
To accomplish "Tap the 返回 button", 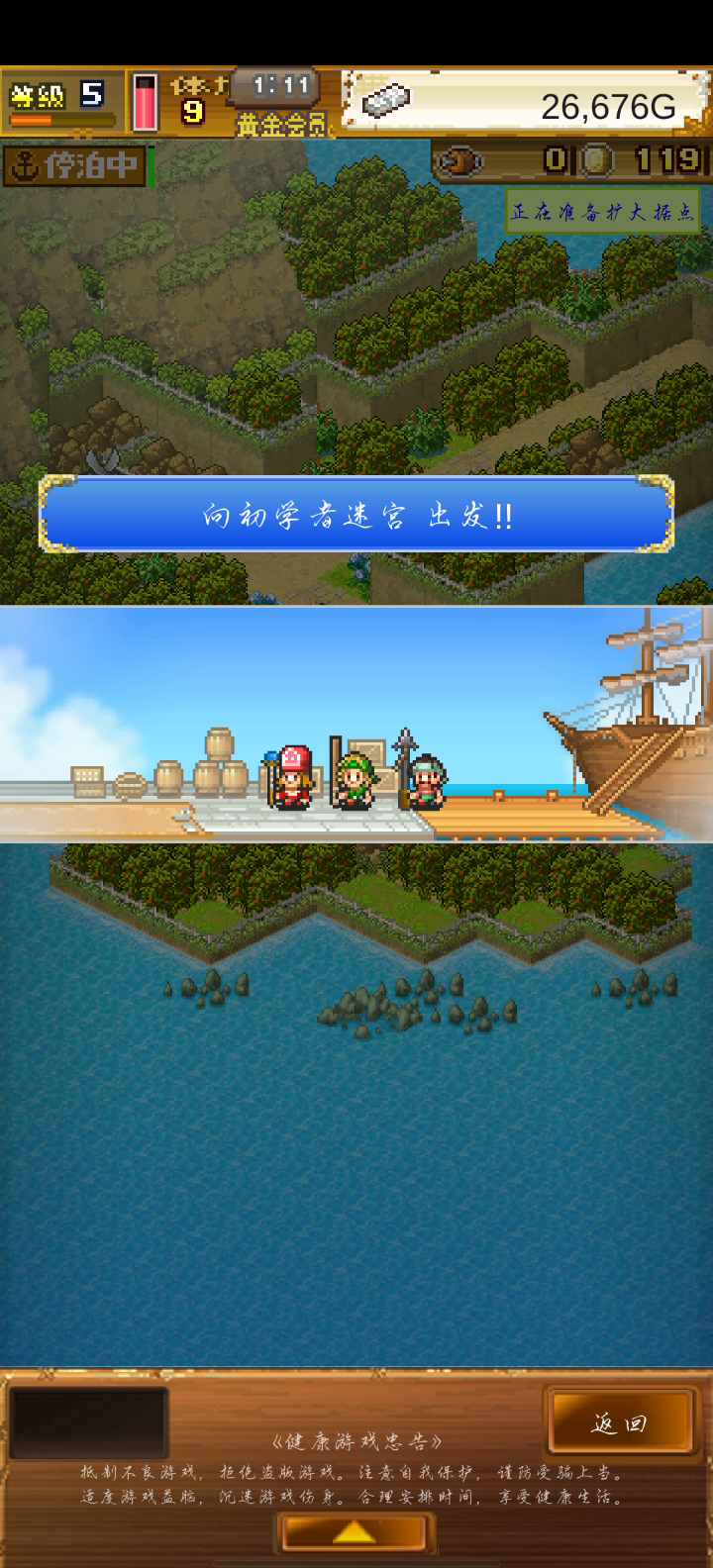I will coord(620,1423).
